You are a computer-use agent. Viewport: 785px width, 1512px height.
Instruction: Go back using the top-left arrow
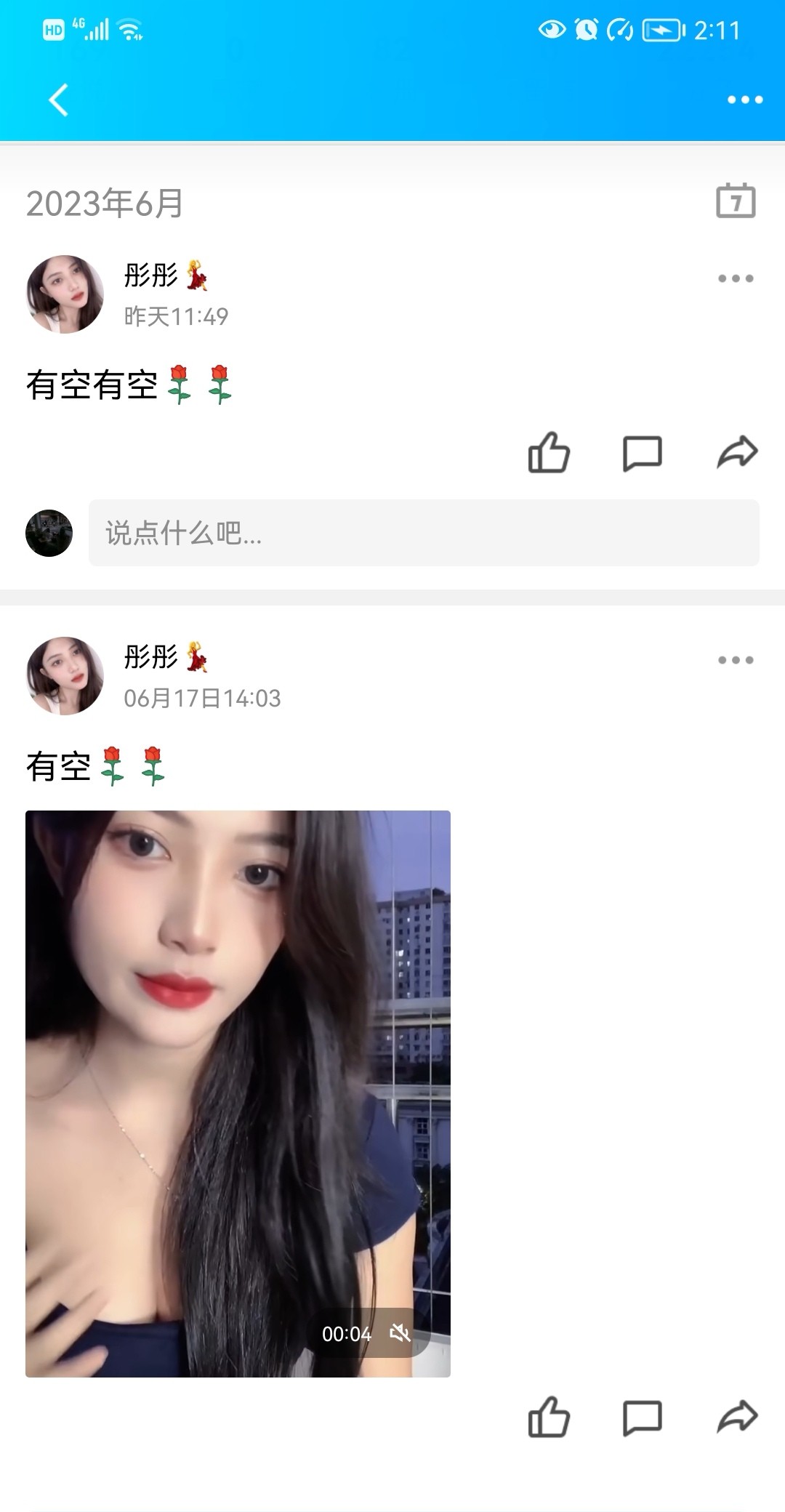(x=59, y=100)
